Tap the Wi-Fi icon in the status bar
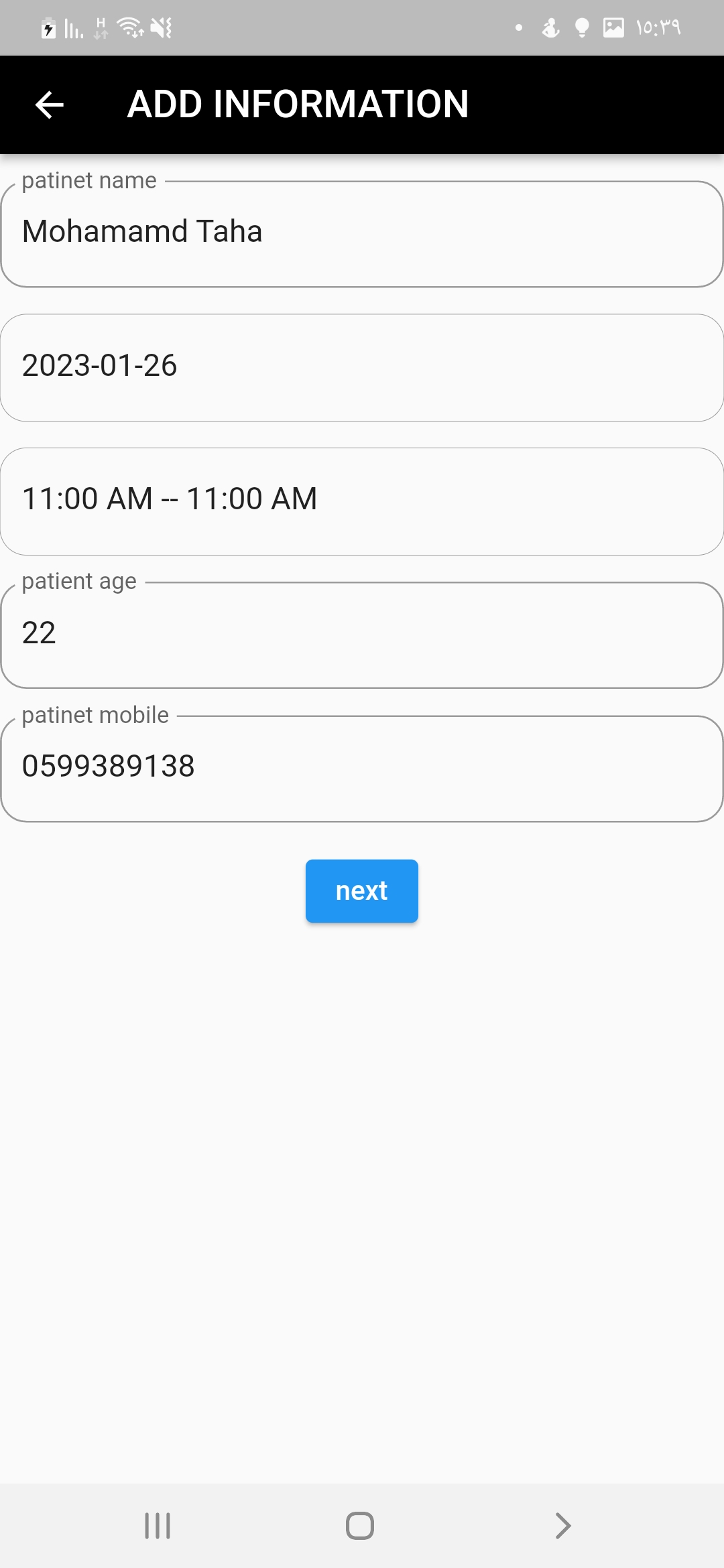Screen dimensions: 724x1568 [x=129, y=27]
